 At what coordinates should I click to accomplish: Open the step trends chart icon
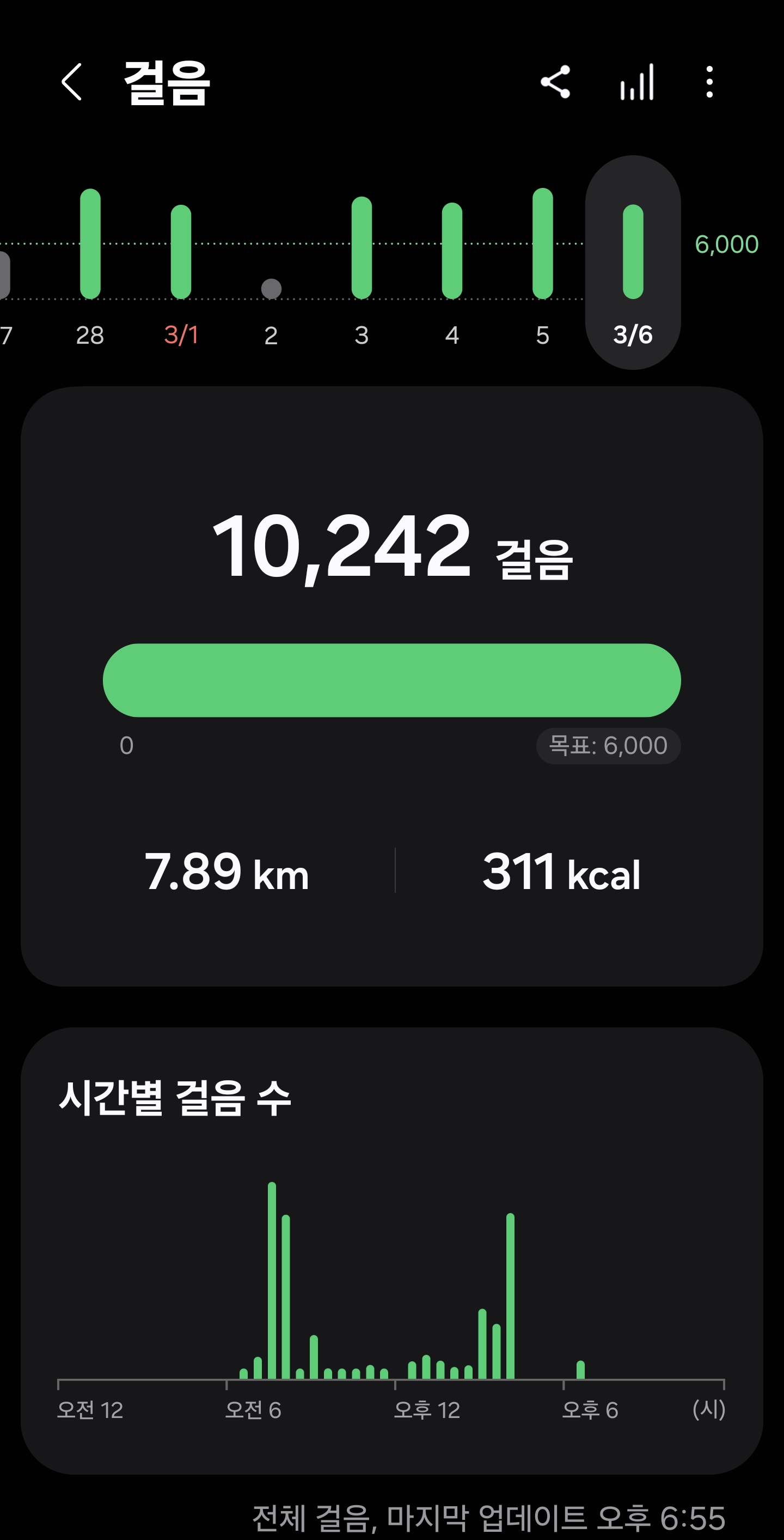(x=637, y=82)
